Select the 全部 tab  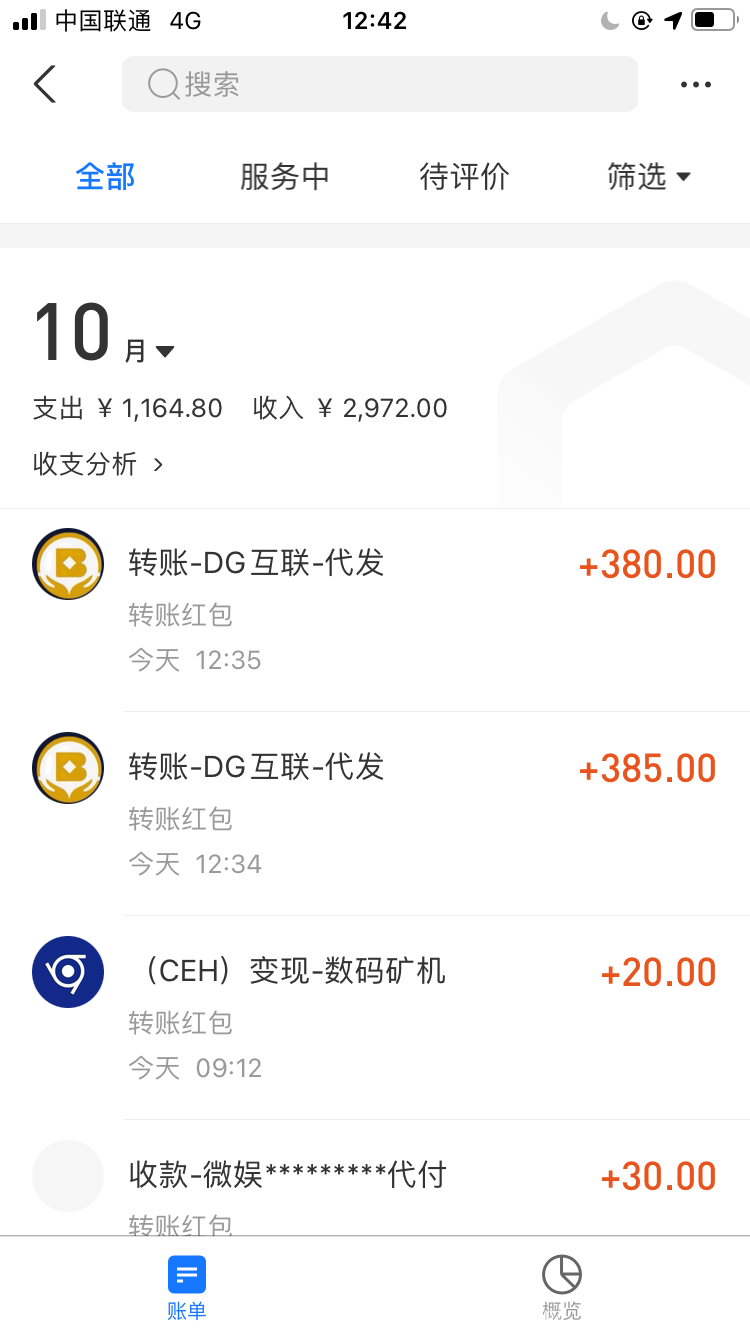(105, 175)
